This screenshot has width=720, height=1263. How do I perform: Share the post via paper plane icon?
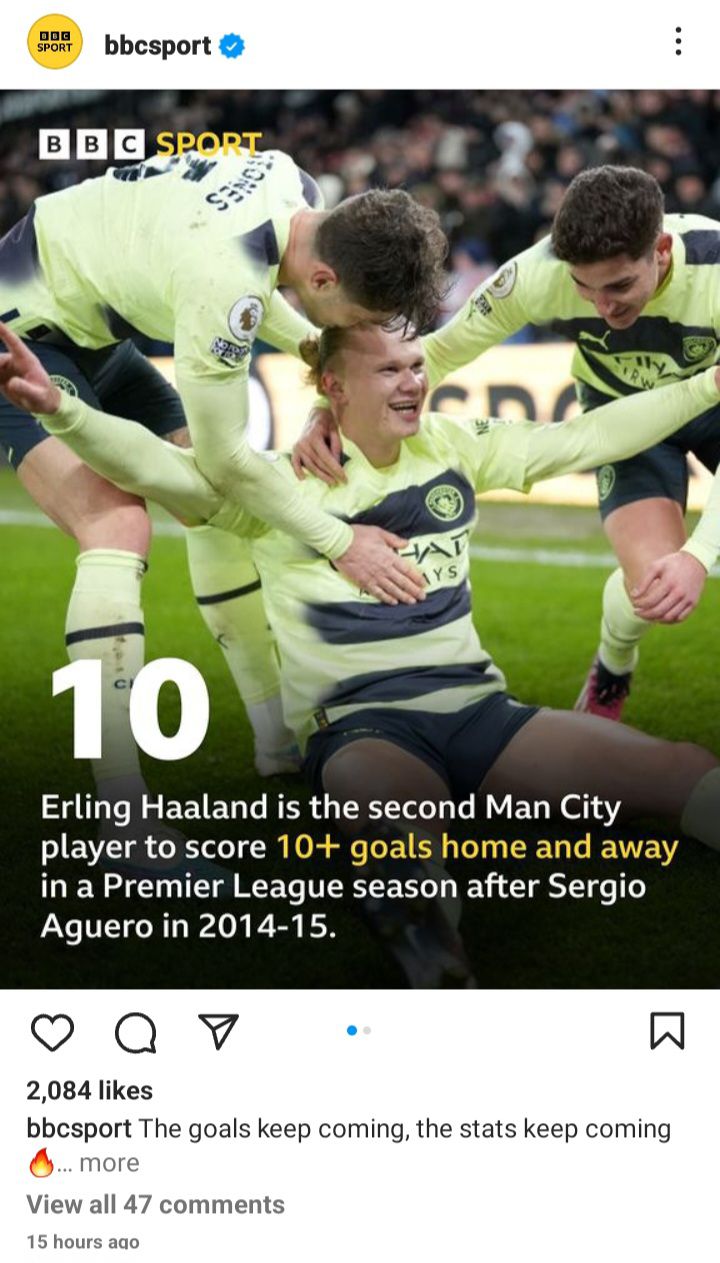[x=218, y=1031]
